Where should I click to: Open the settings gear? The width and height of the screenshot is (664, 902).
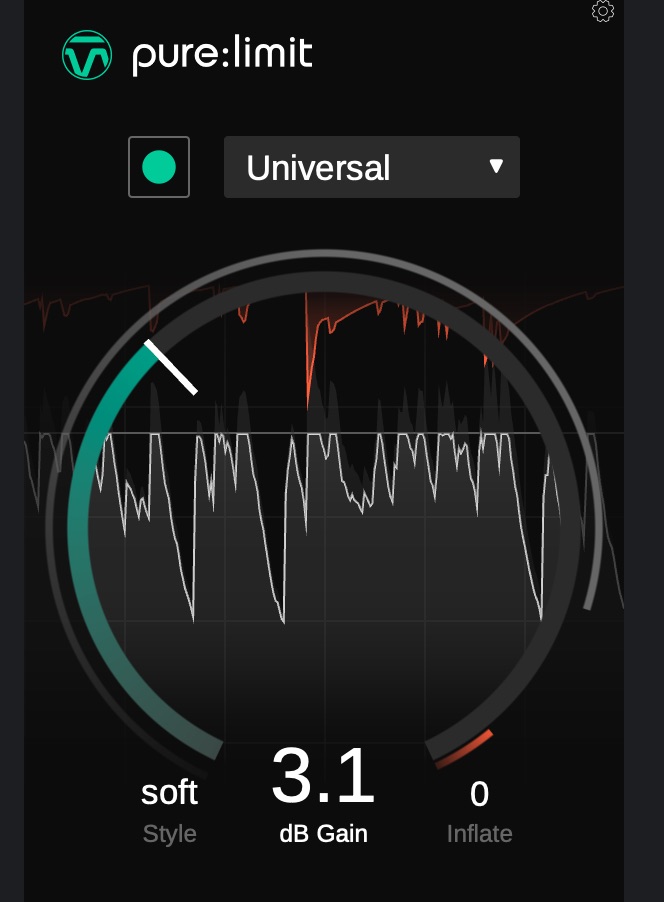tap(602, 11)
